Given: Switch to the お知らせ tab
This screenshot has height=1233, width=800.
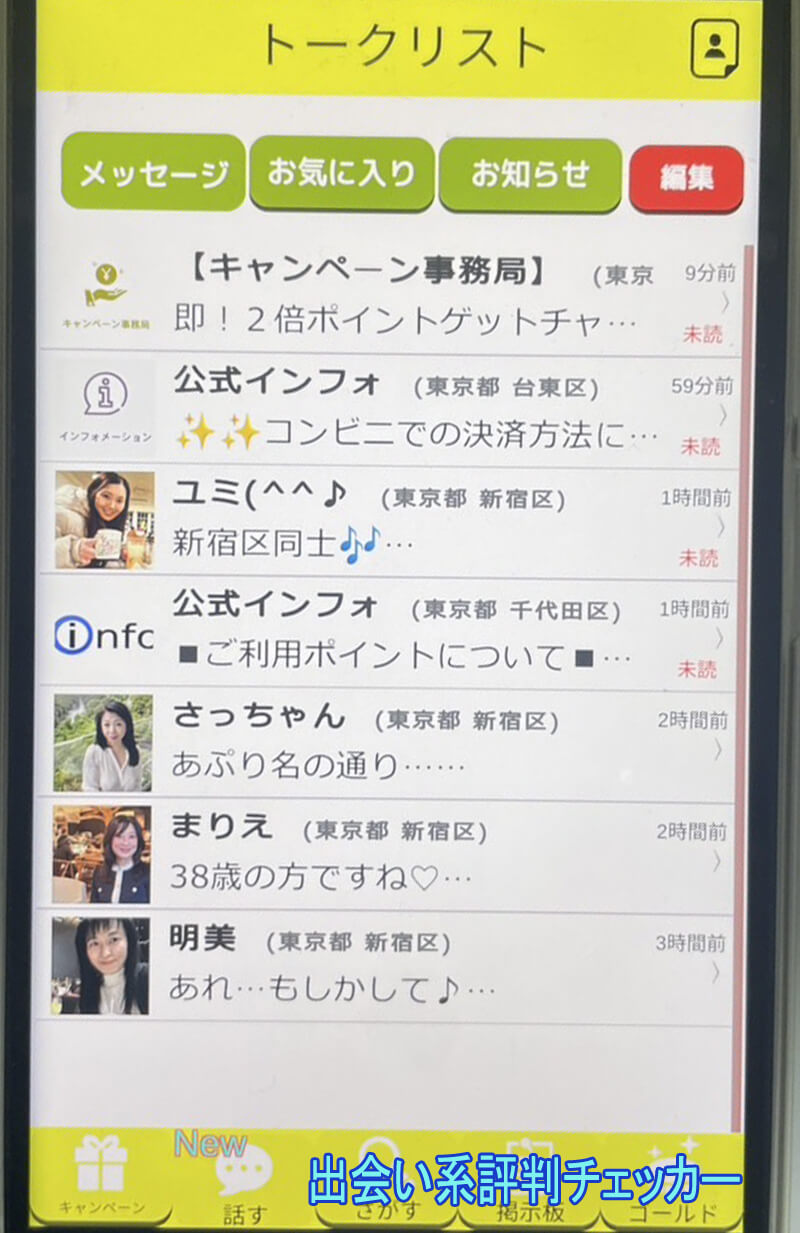Looking at the screenshot, I should [x=530, y=174].
